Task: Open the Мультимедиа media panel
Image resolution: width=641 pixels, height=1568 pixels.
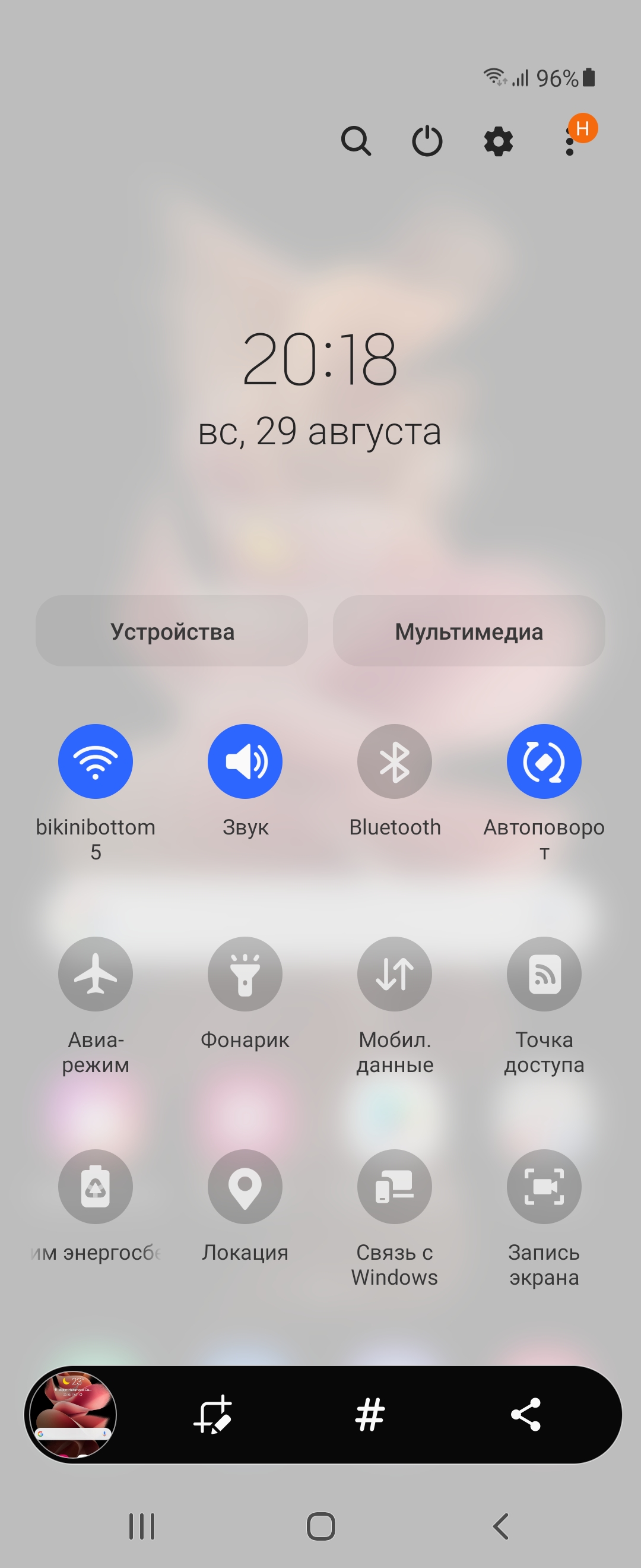Action: (469, 631)
